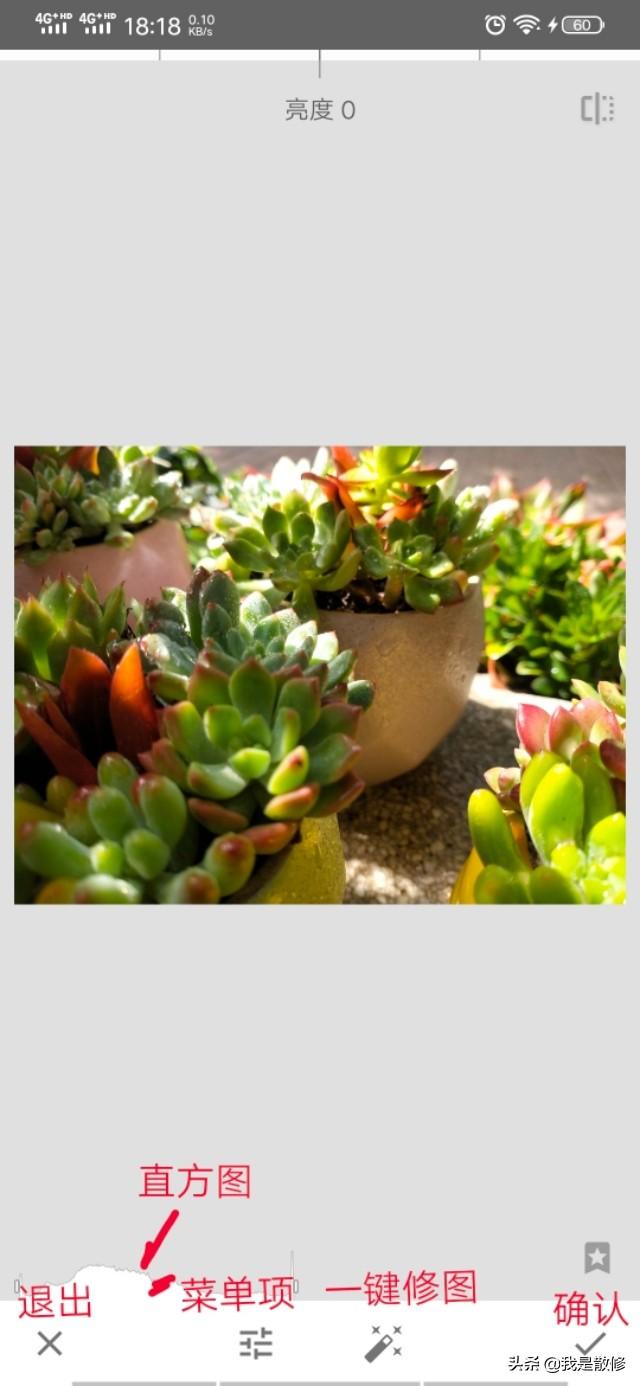Viewport: 640px width, 1386px height.
Task: Apply auto-adjust with the magic wand
Action: pos(383,1343)
